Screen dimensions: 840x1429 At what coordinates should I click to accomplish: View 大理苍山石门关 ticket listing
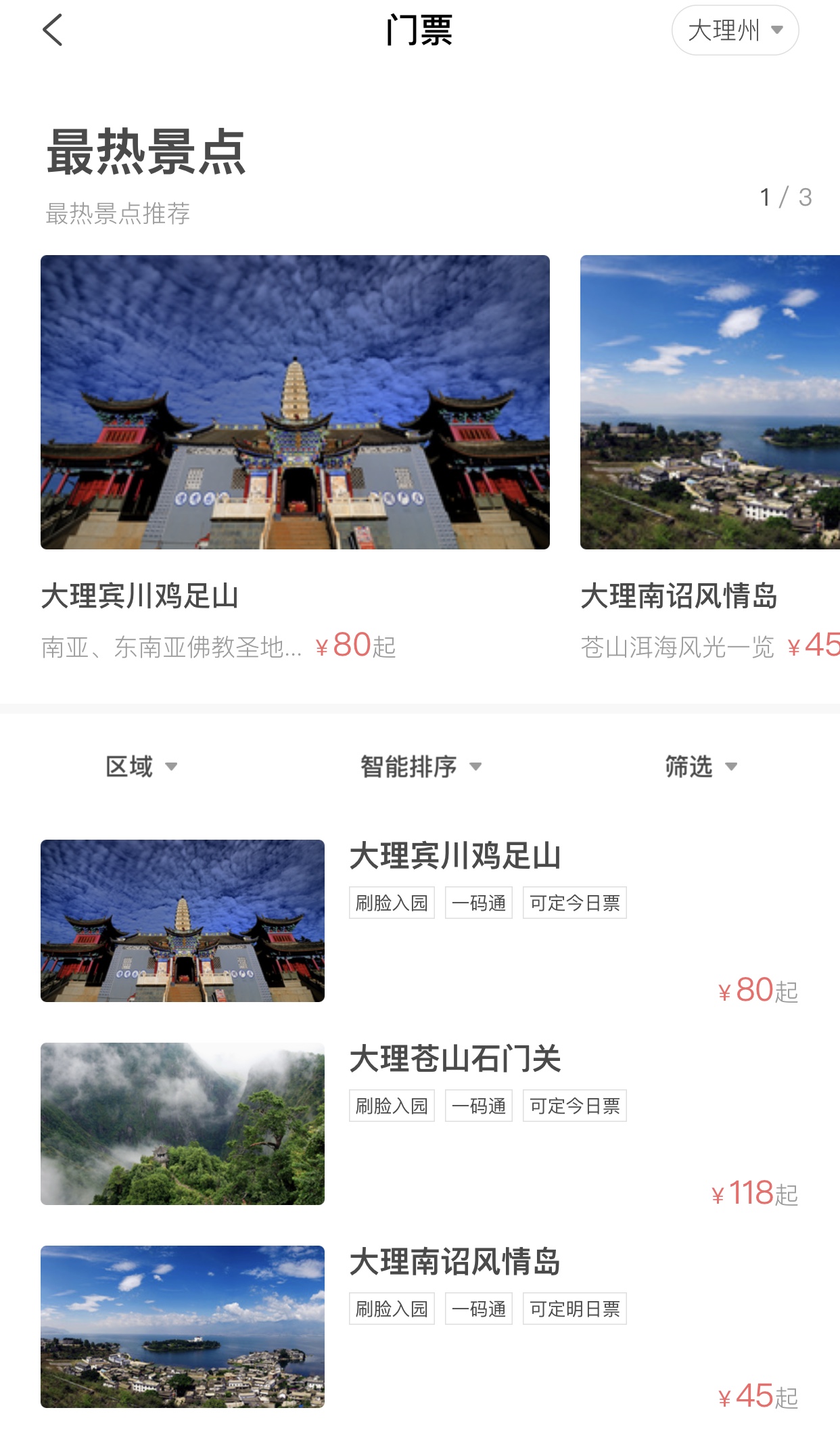(x=419, y=1123)
